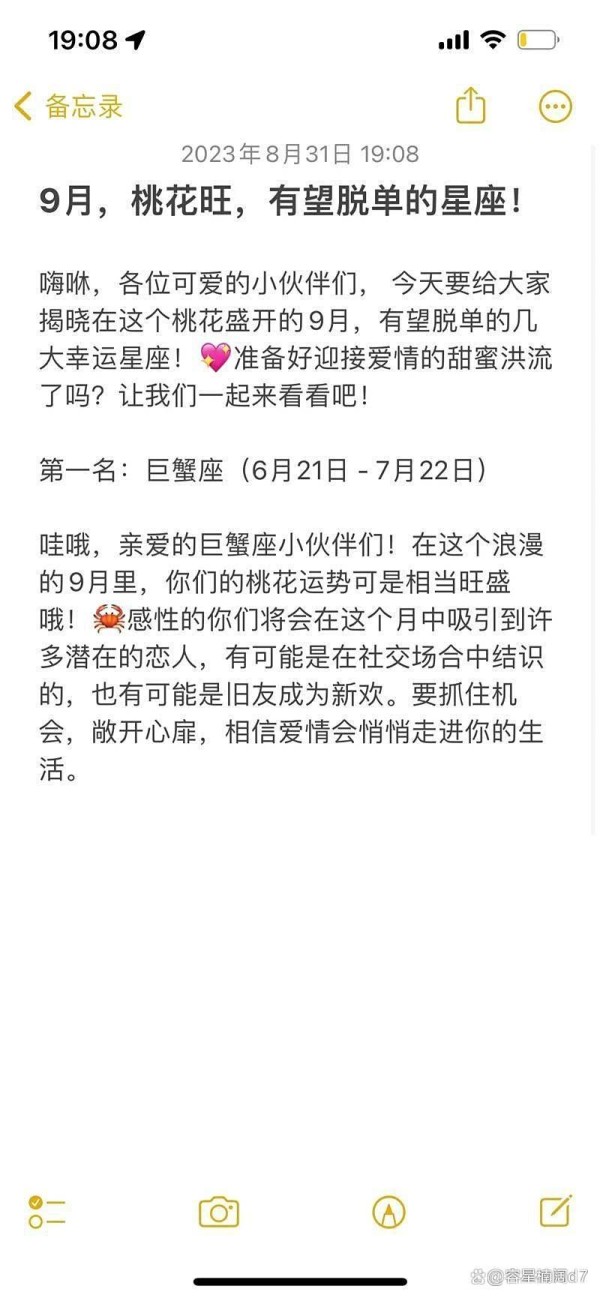This screenshot has width=600, height=1298.
Task: Open the camera attachment option
Action: [x=218, y=1211]
